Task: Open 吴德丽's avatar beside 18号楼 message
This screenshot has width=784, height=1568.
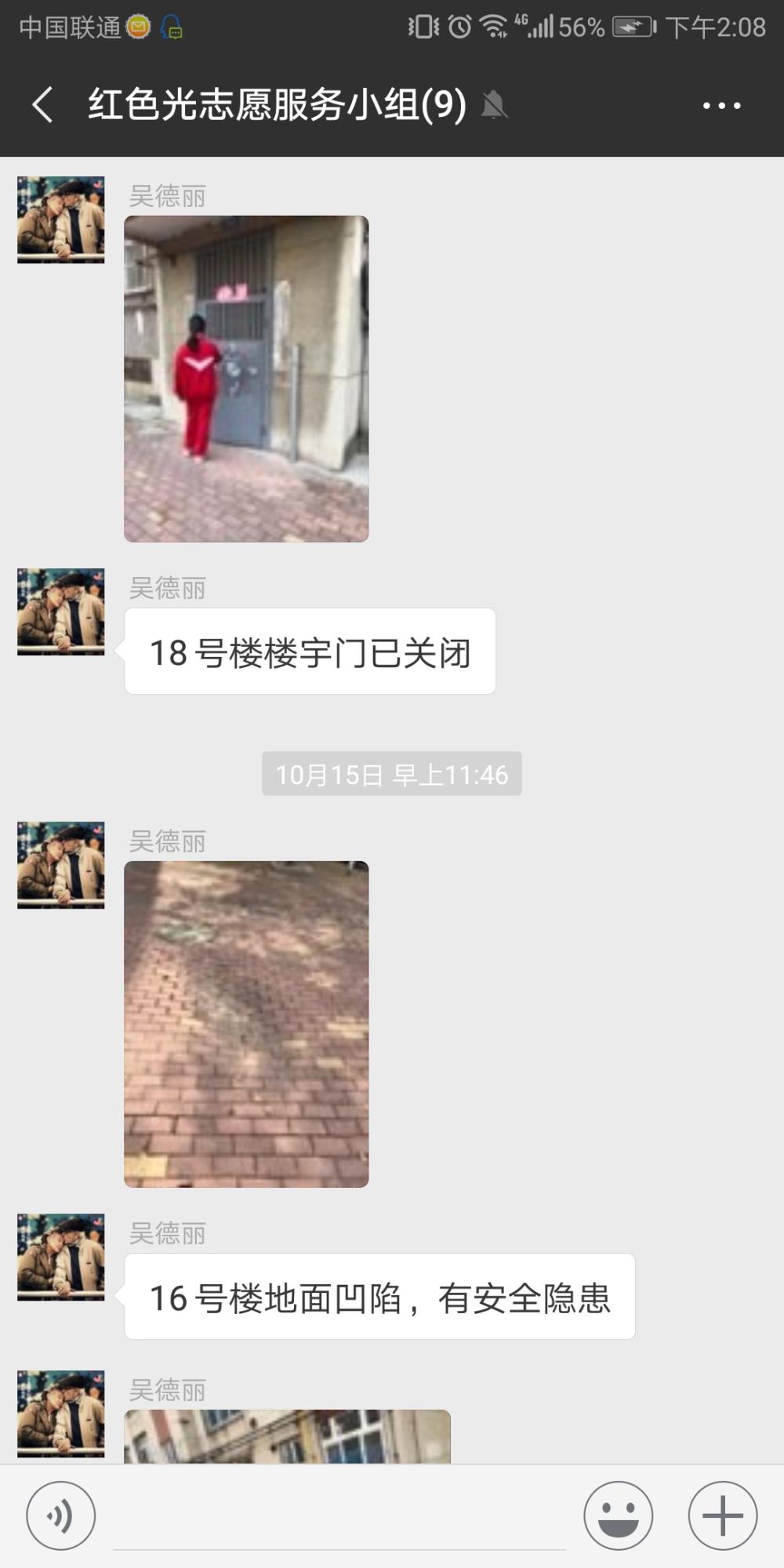Action: click(61, 612)
